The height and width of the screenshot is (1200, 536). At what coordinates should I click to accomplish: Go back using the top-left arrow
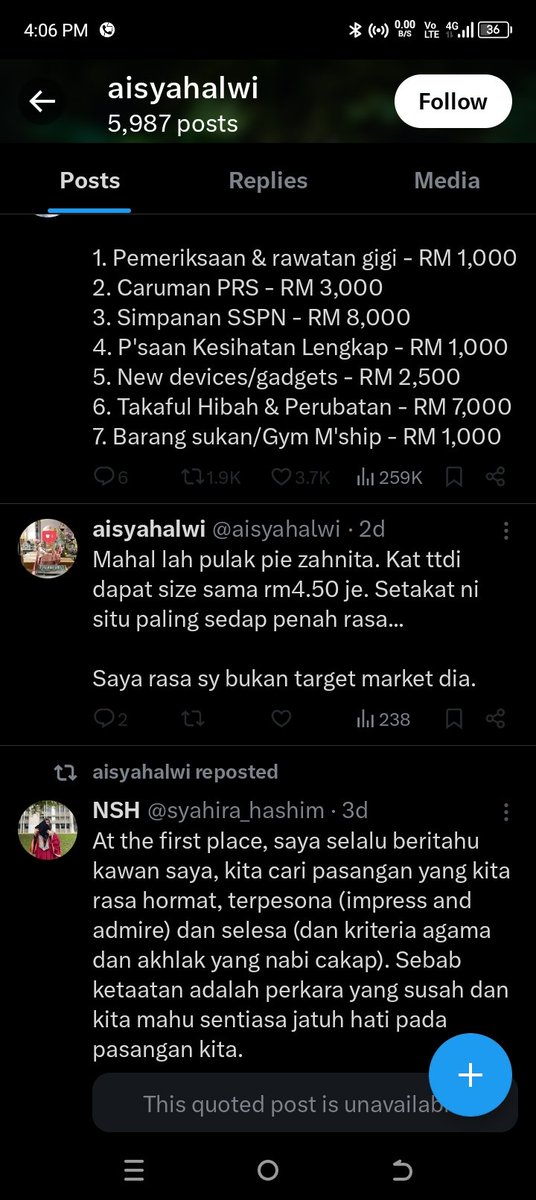42,101
